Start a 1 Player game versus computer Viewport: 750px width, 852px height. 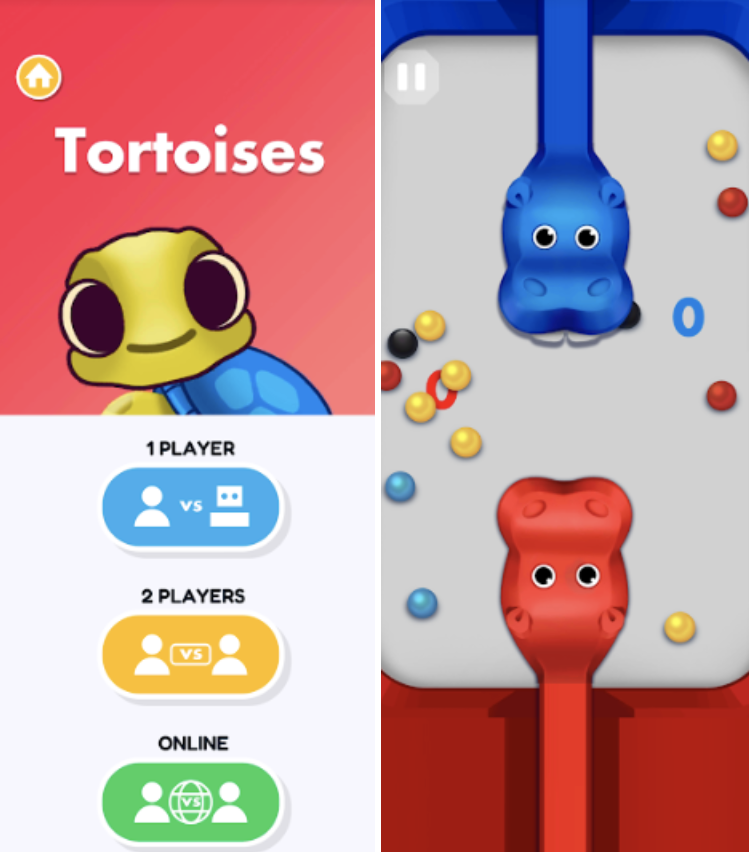pyautogui.click(x=190, y=506)
